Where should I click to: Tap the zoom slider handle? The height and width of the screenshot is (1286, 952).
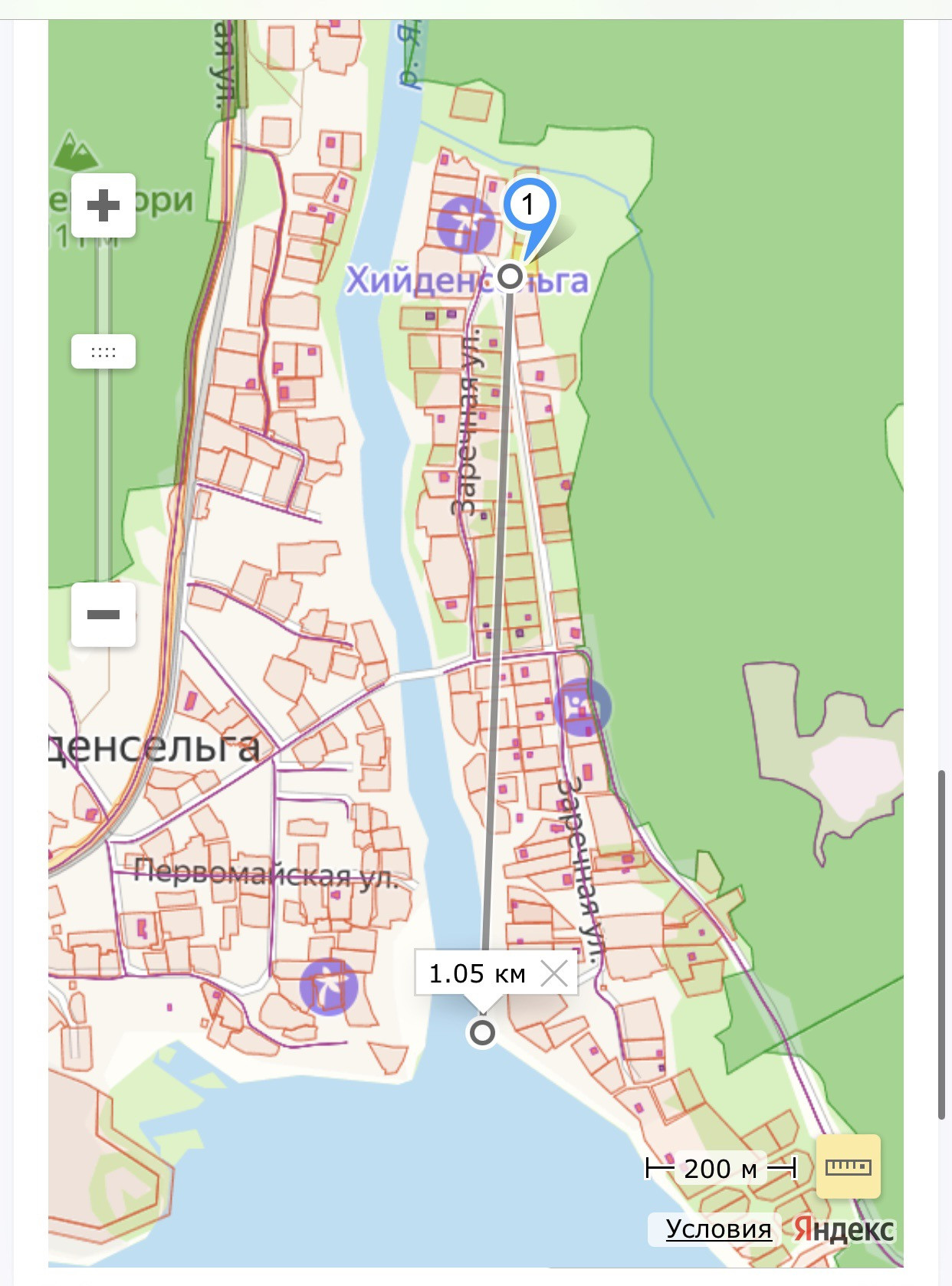103,352
